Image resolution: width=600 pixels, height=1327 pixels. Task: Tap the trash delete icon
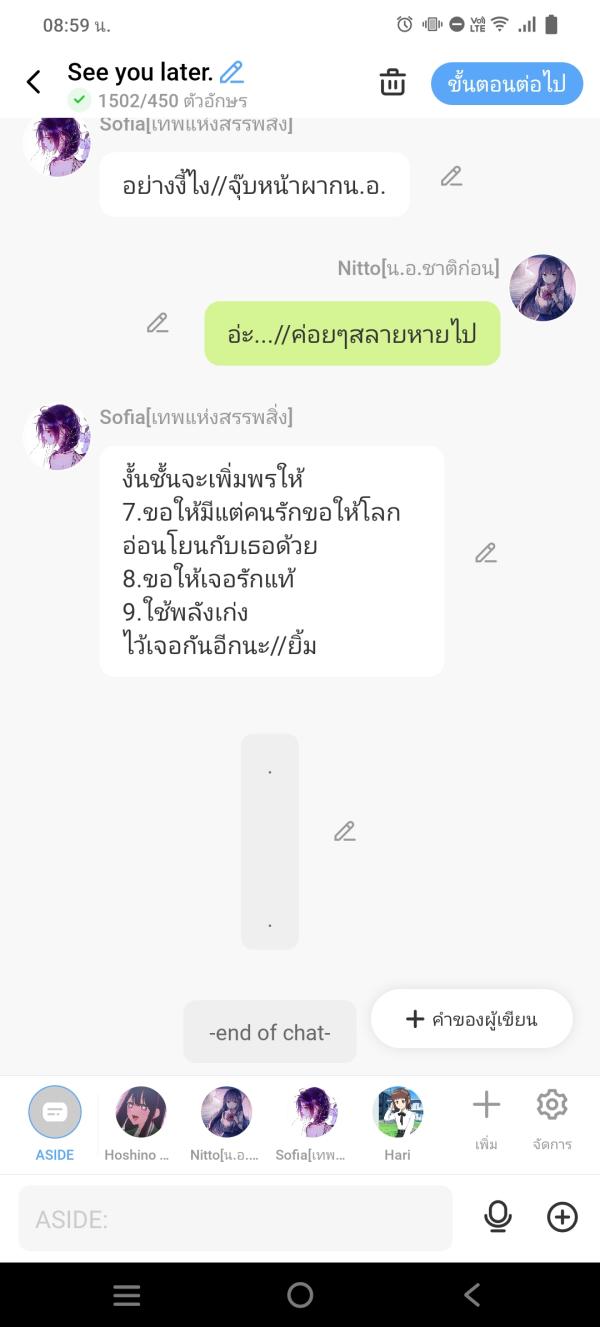[x=393, y=83]
